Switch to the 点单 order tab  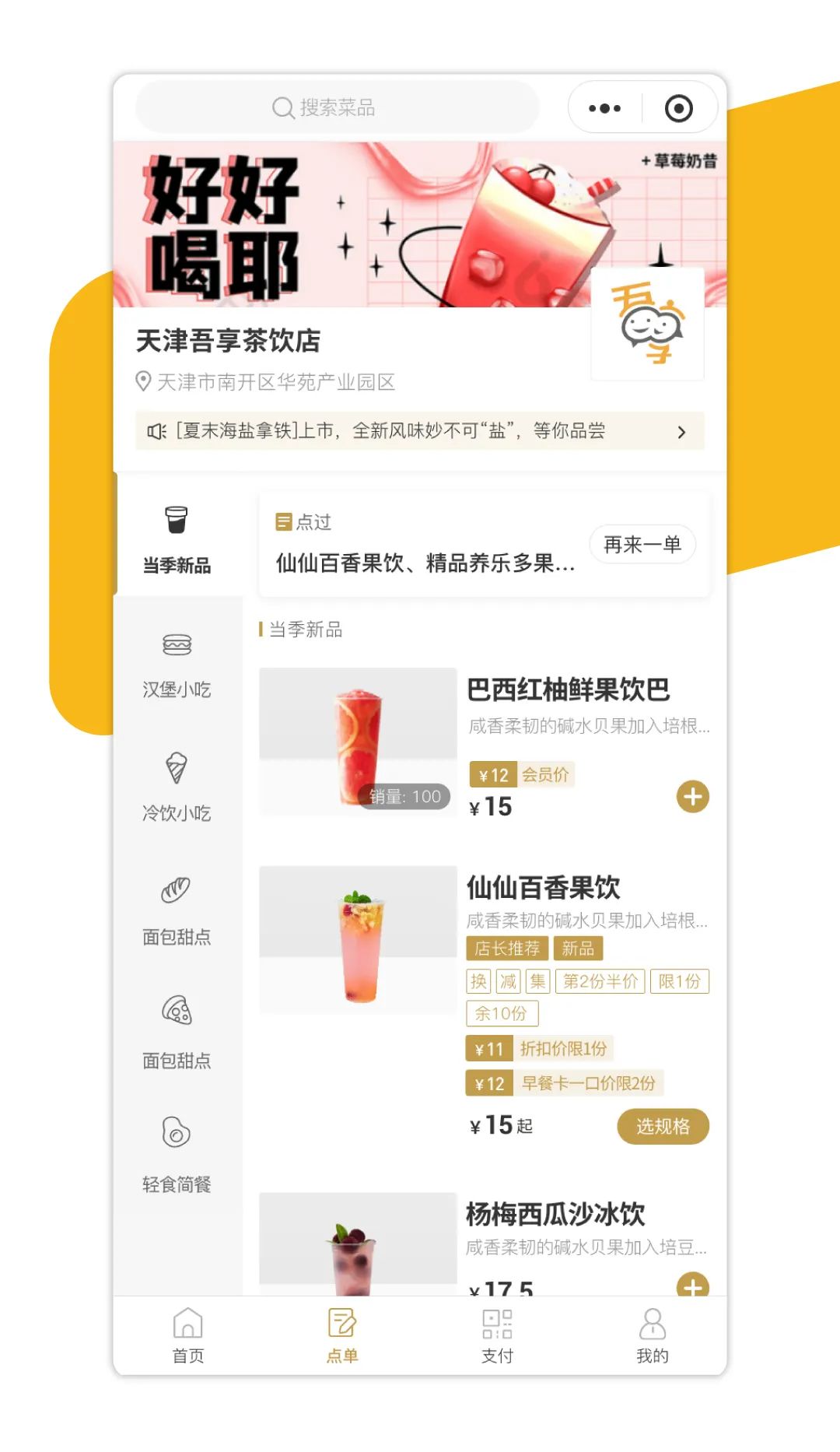pos(342,1335)
